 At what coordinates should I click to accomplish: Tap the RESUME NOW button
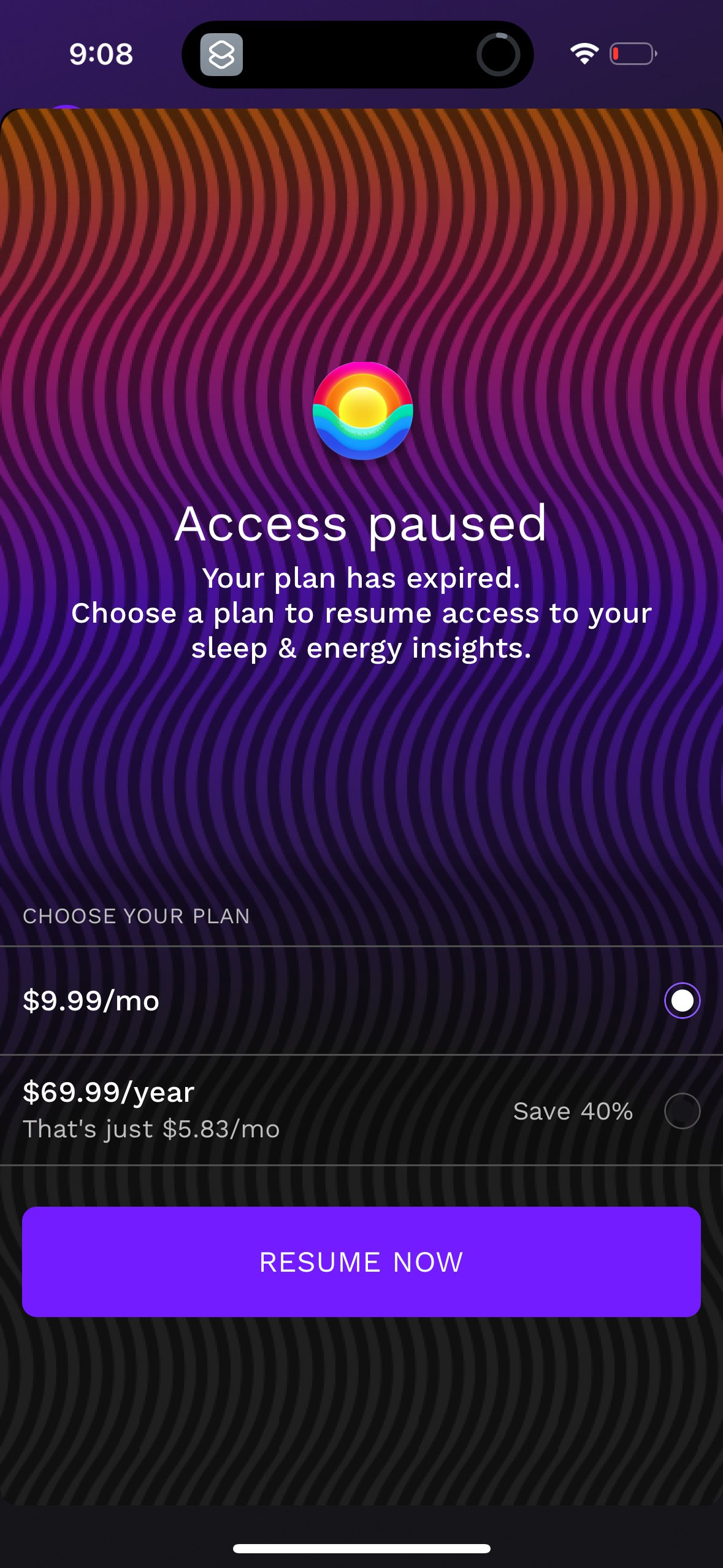point(361,1262)
